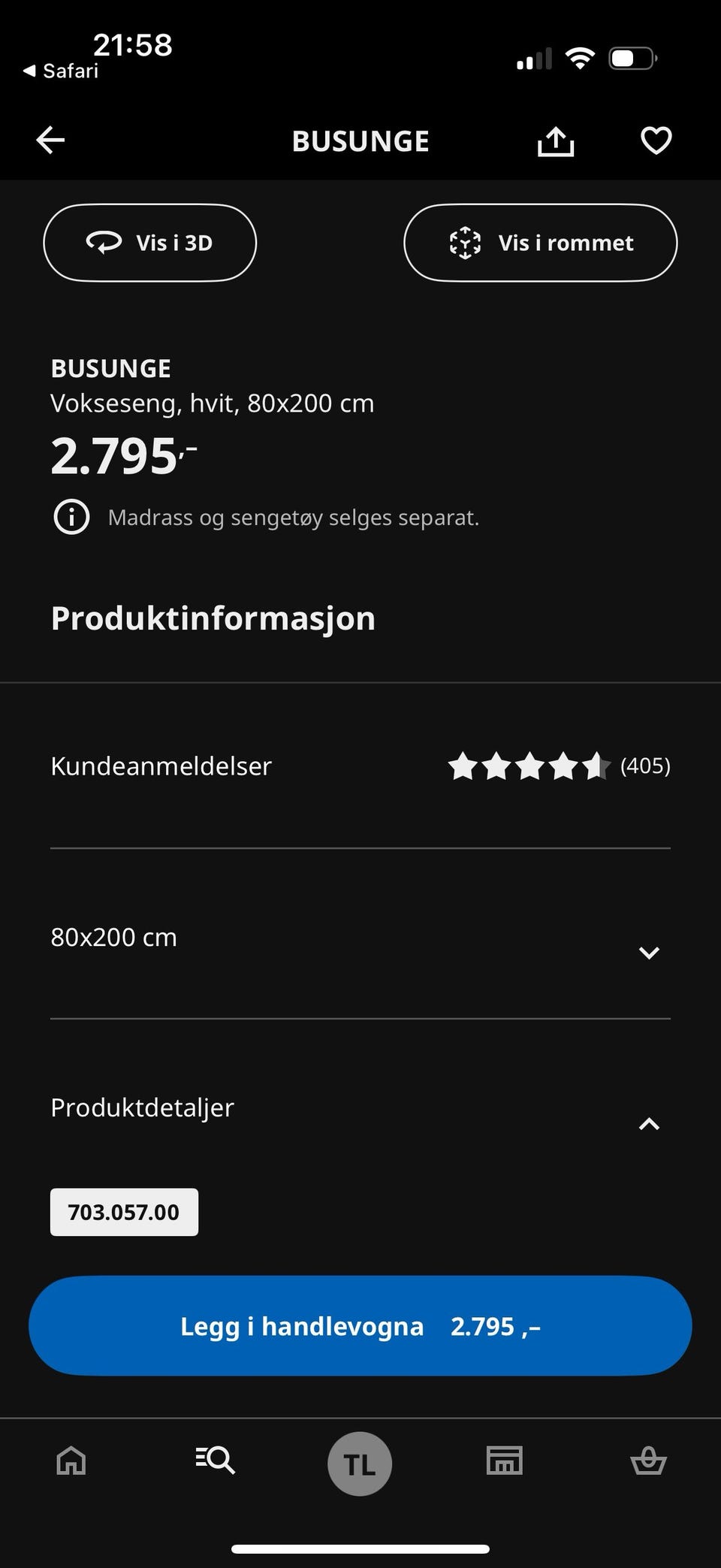Open Vis i rommet view
The height and width of the screenshot is (1568, 721).
pos(541,243)
